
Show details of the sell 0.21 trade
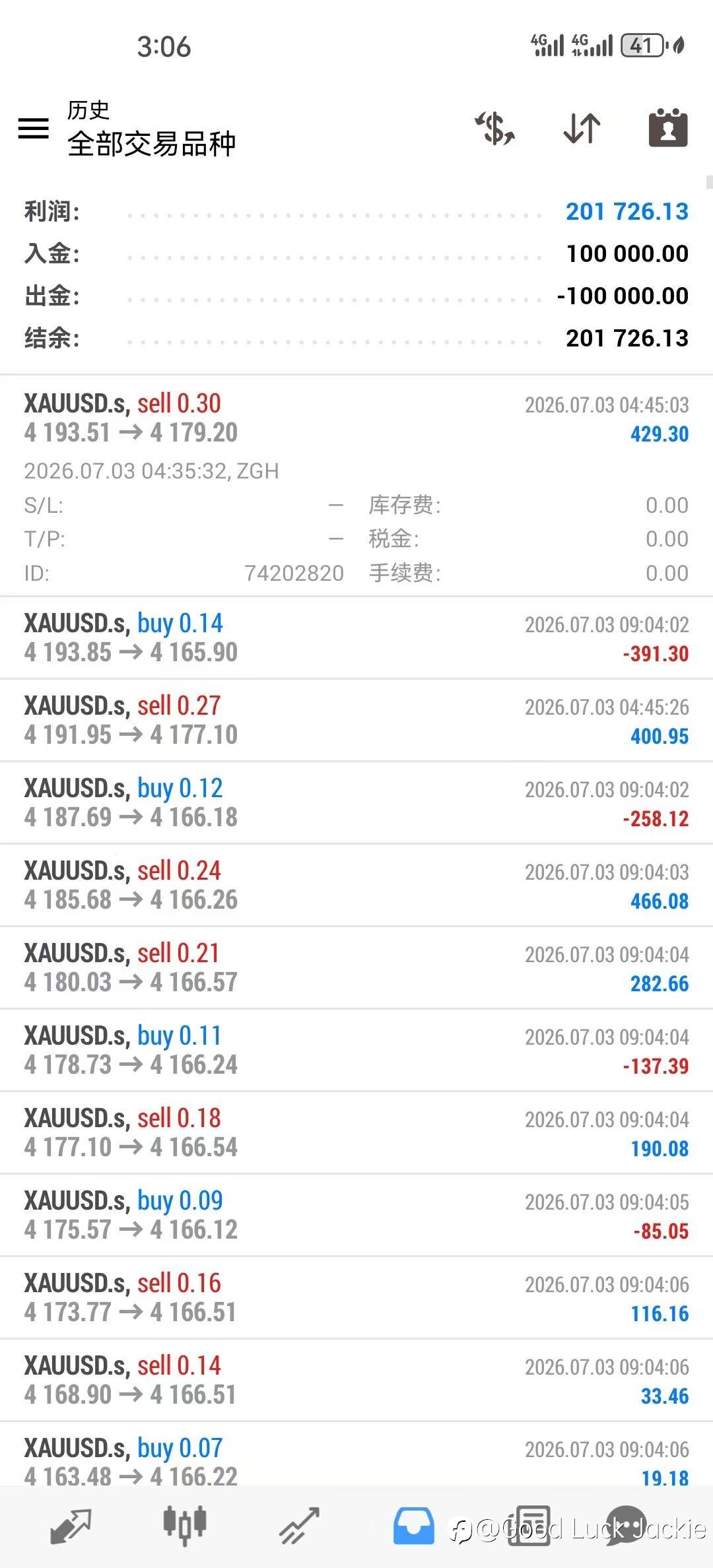click(356, 967)
